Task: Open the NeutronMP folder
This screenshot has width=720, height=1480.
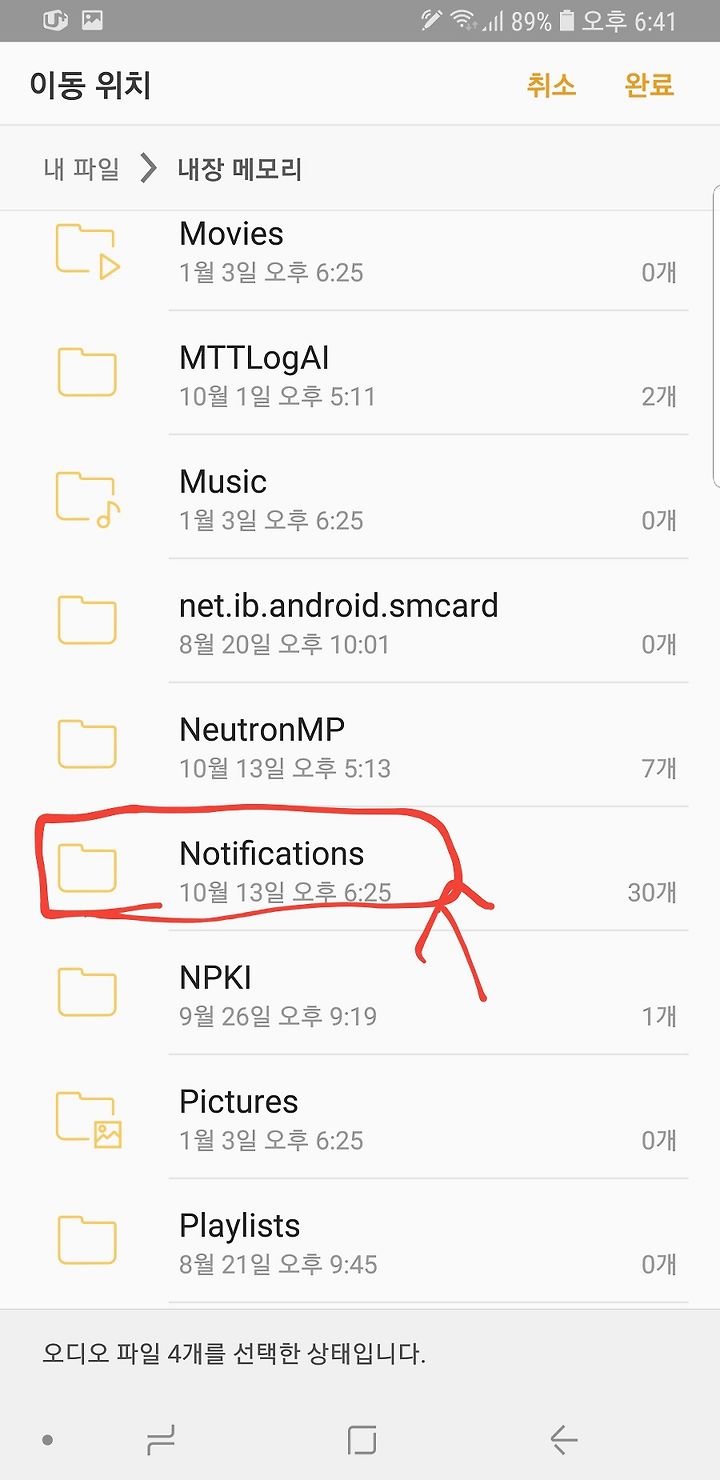Action: coord(360,745)
